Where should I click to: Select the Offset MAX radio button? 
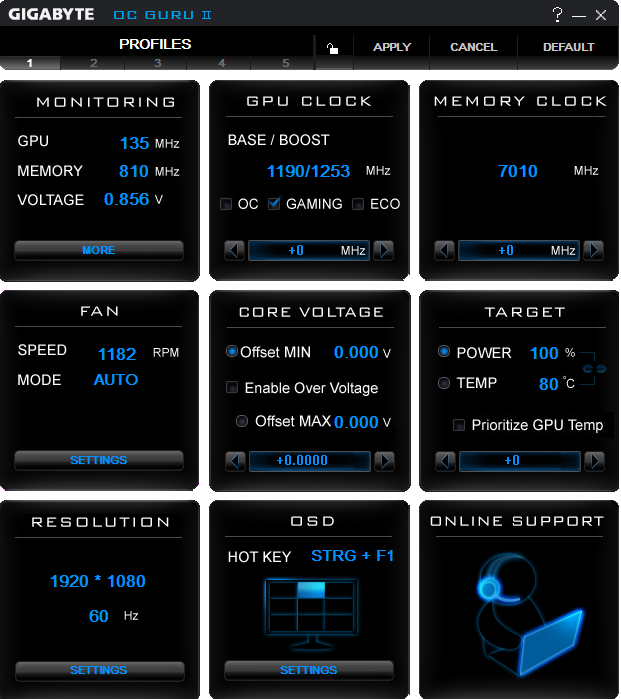tap(242, 422)
